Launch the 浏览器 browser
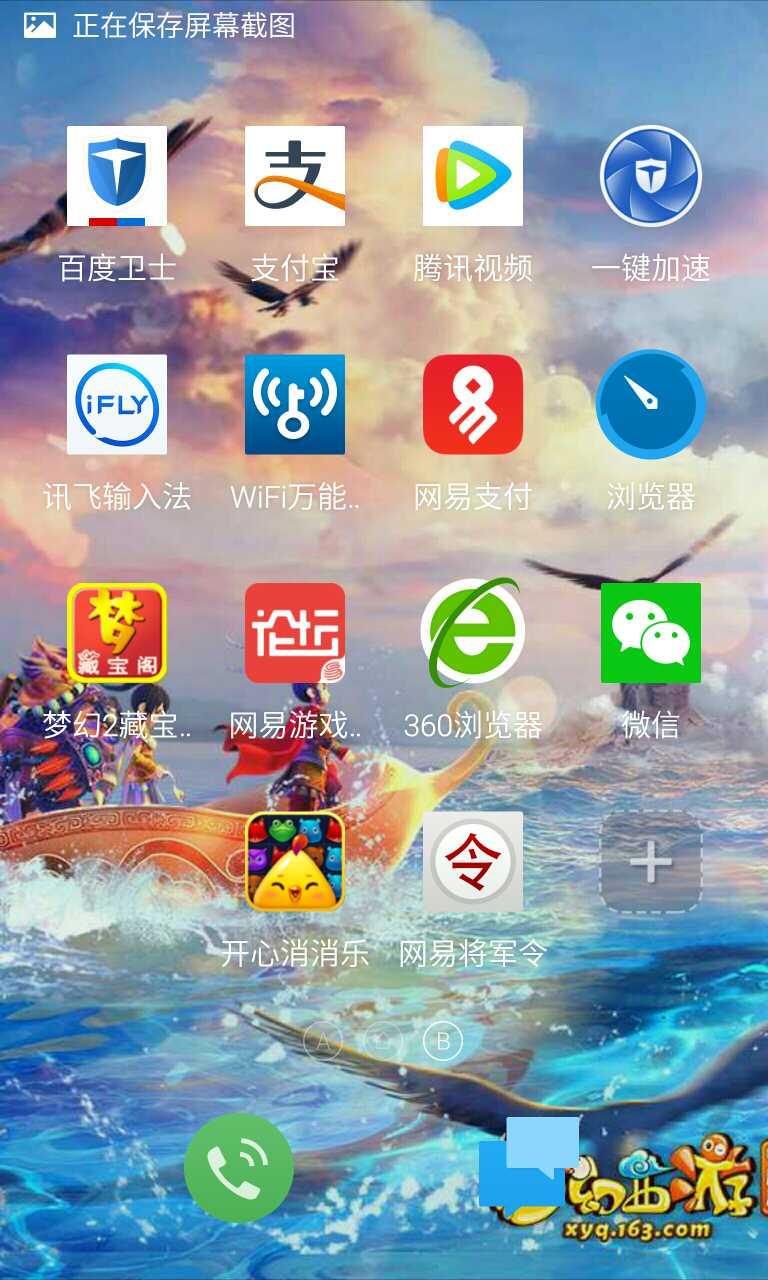The height and width of the screenshot is (1280, 768). pos(651,405)
